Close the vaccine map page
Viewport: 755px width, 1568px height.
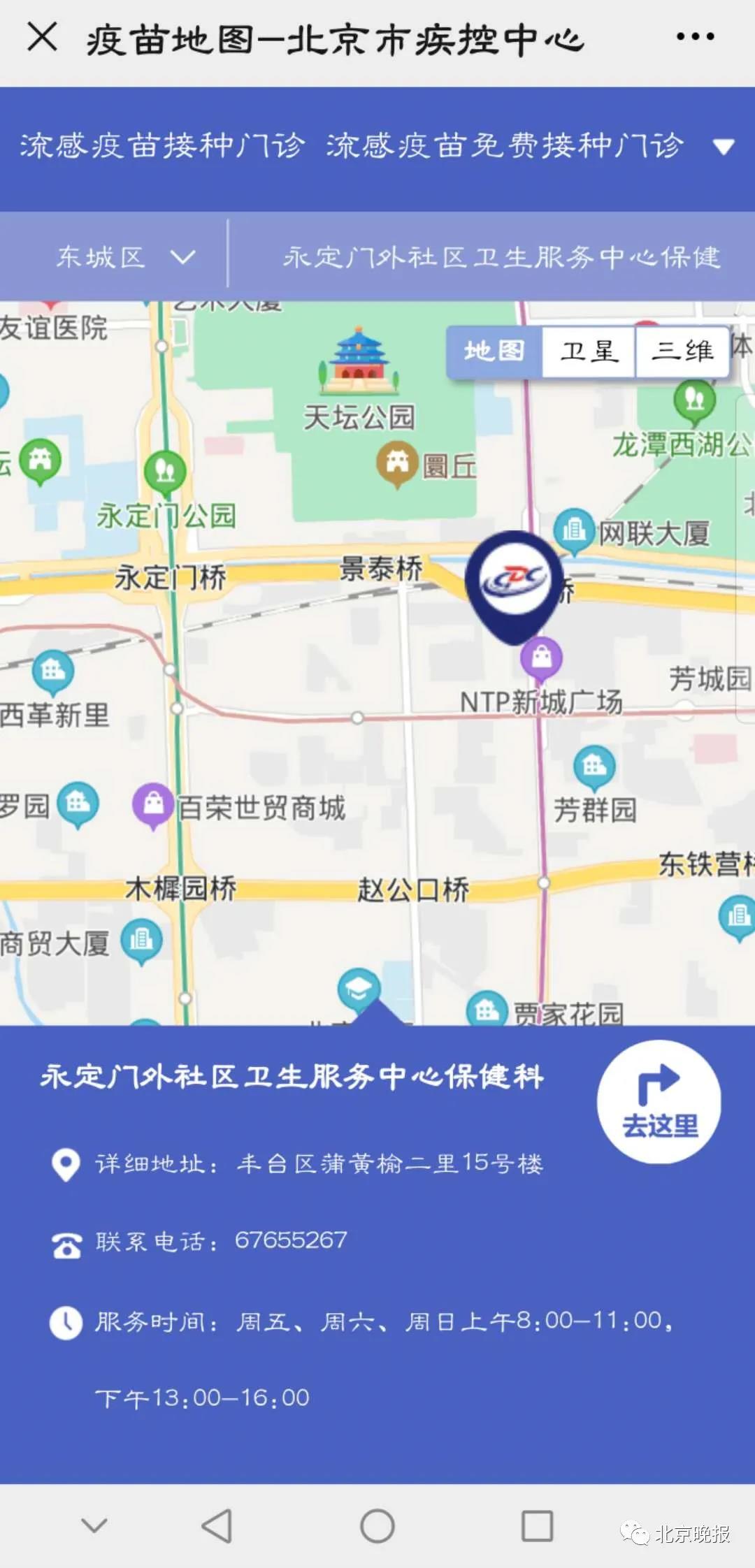click(x=42, y=37)
